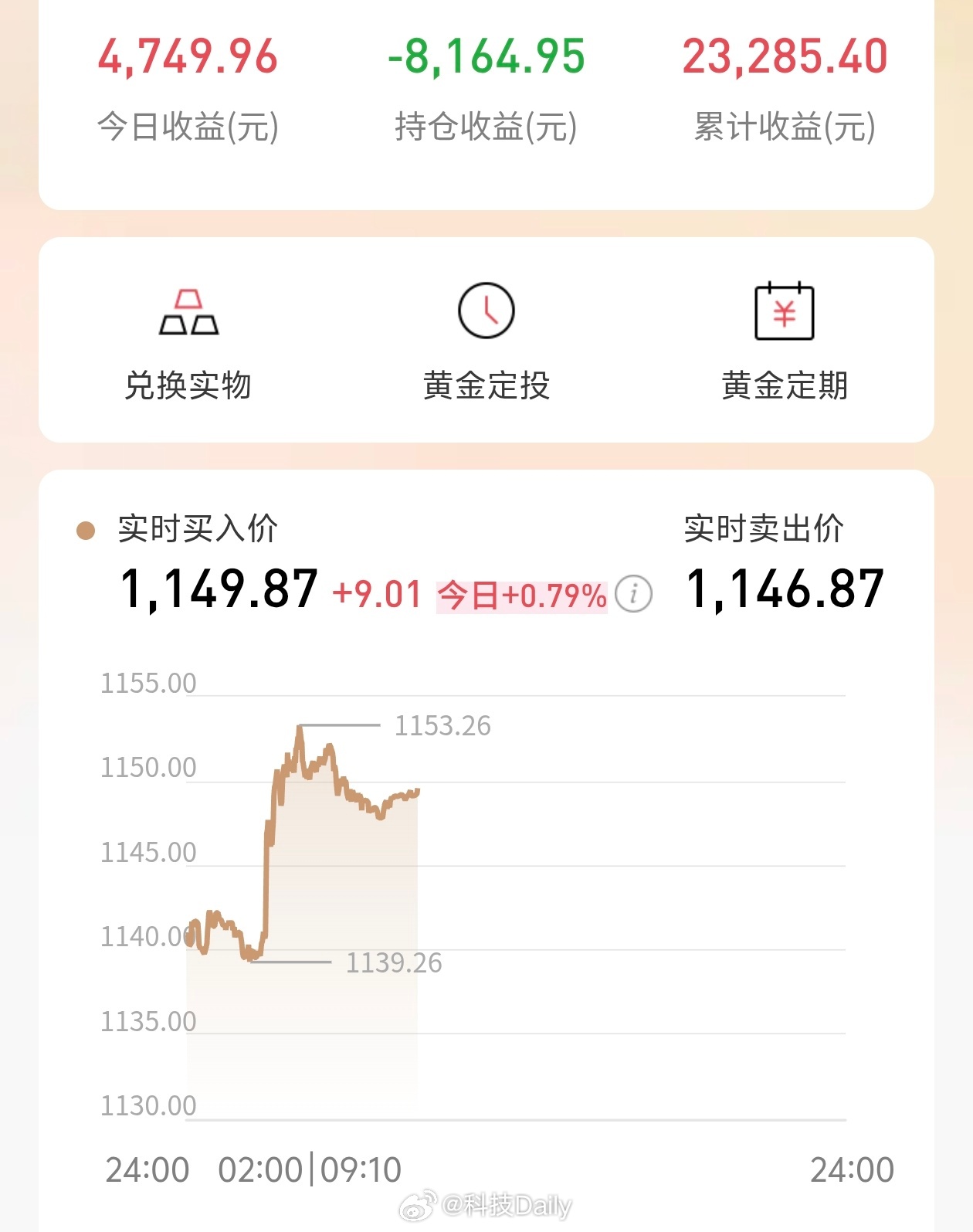Expand the 持仓收益 holdings panel
973x1232 pixels.
click(x=486, y=85)
